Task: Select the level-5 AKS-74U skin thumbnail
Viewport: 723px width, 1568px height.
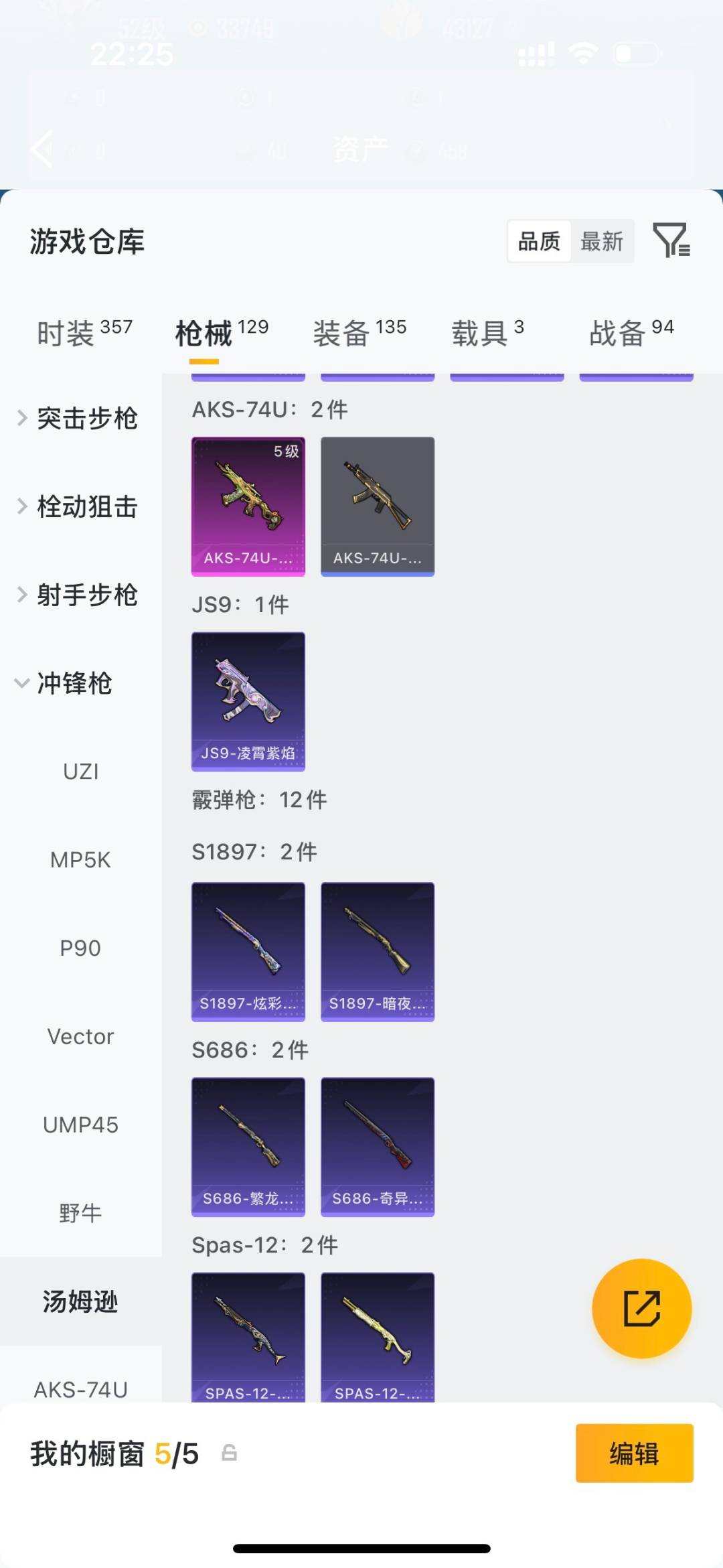Action: pyautogui.click(x=248, y=506)
